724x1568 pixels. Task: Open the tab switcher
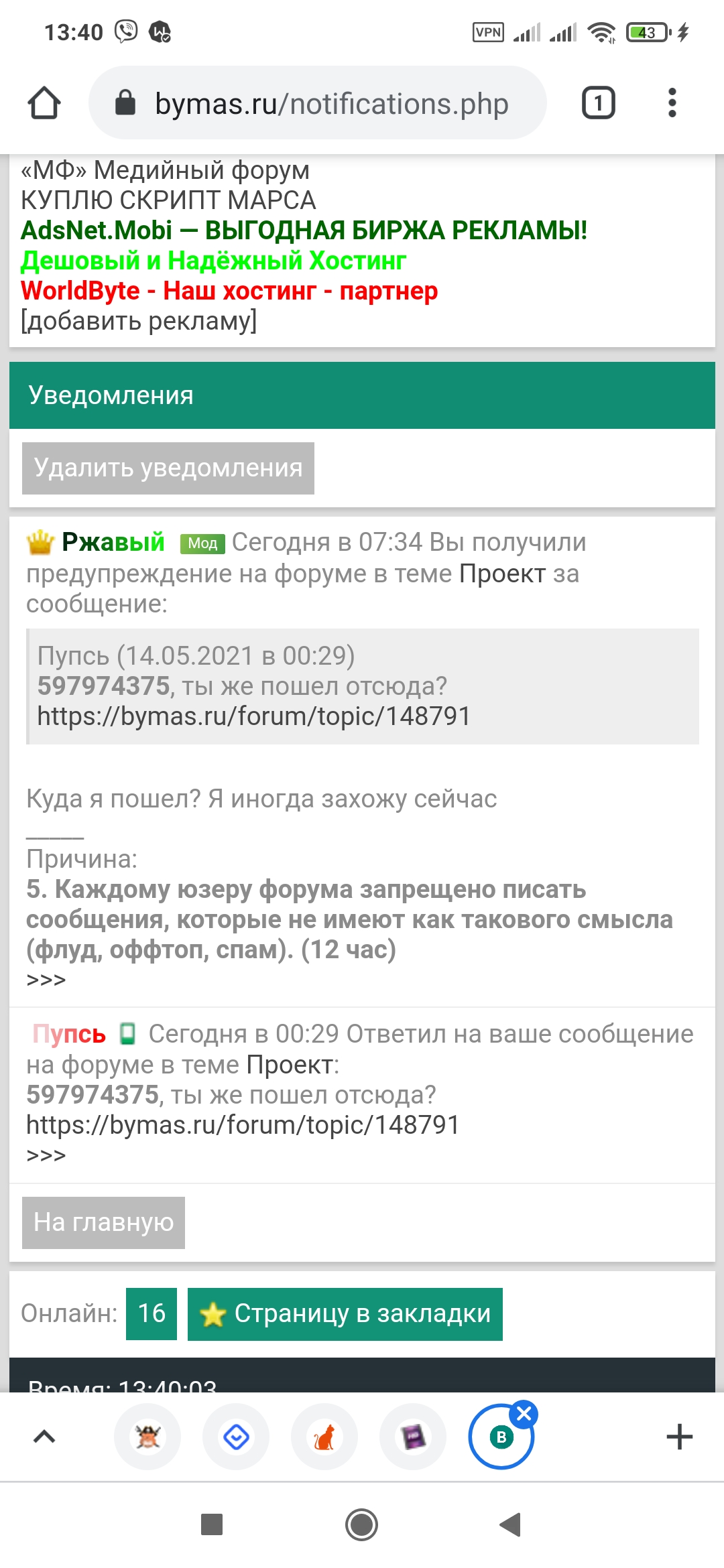click(x=598, y=103)
